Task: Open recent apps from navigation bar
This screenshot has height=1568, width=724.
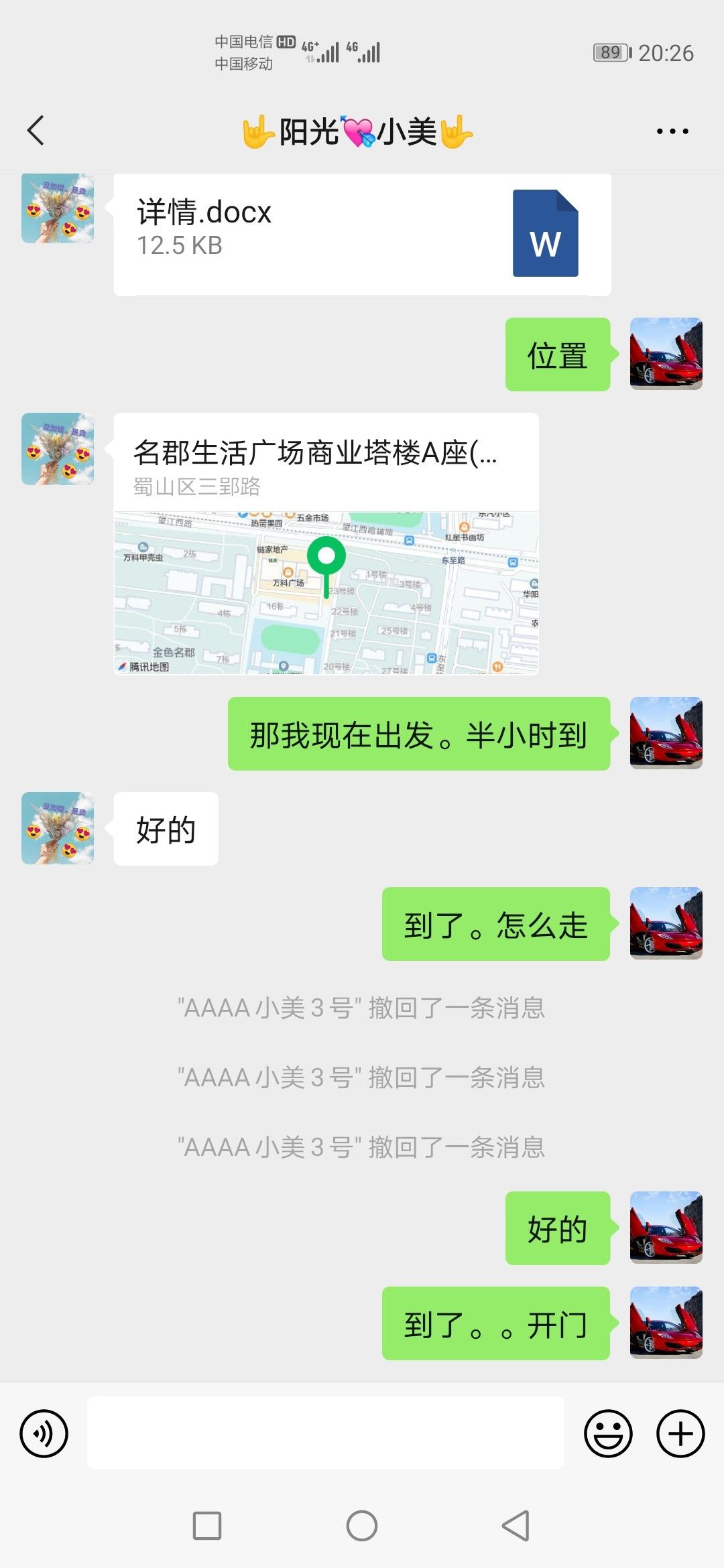Action: [x=207, y=1526]
